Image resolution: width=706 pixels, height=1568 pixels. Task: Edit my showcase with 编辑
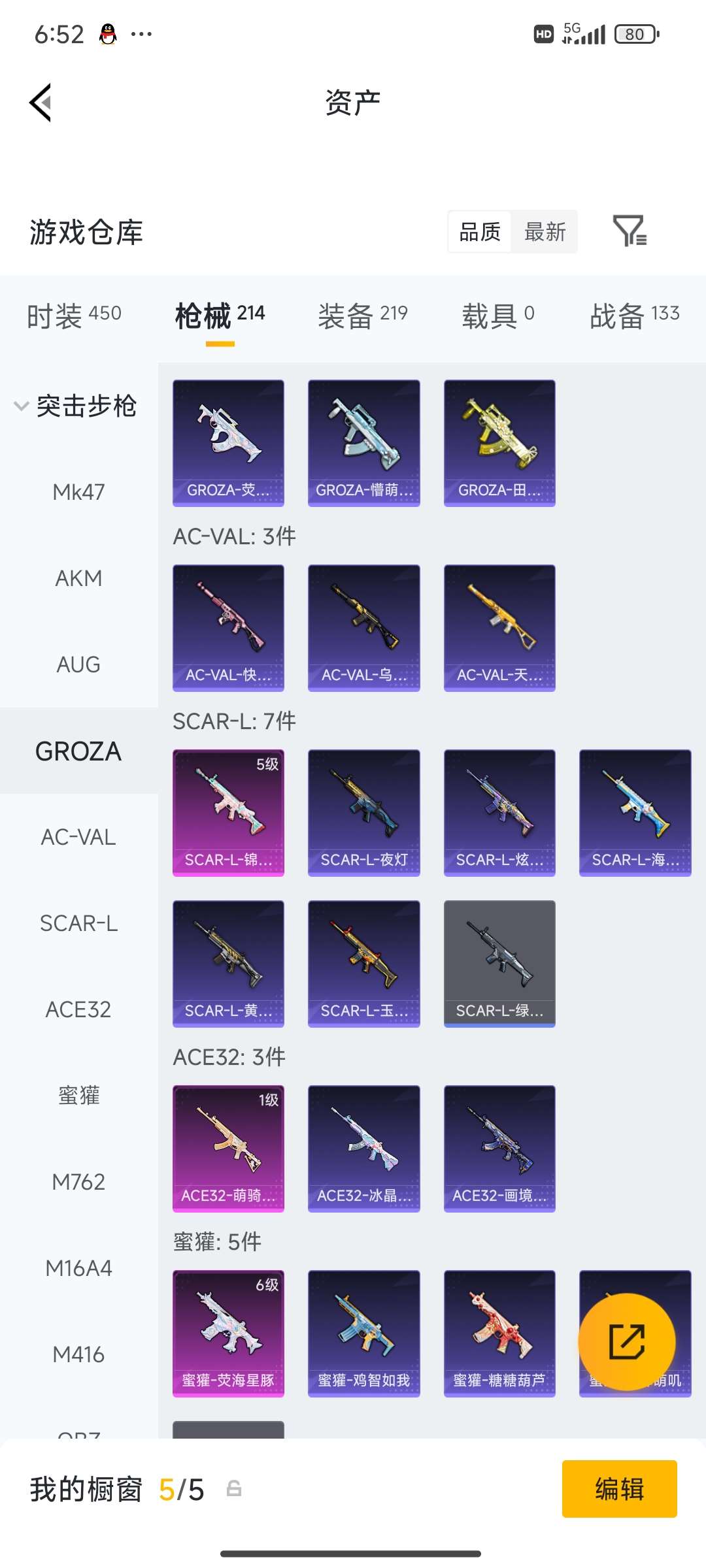pos(619,1489)
